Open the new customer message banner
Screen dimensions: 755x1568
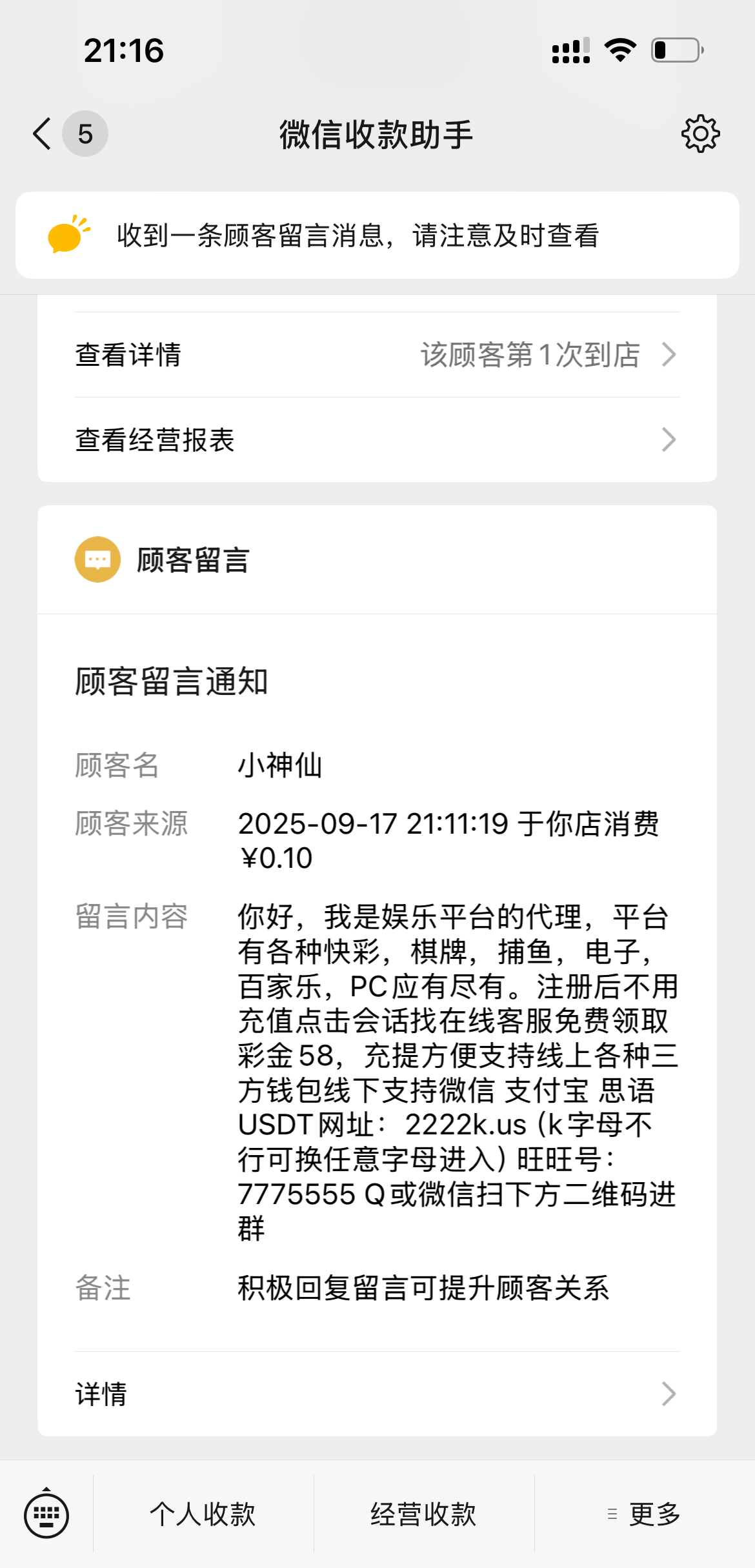click(x=377, y=236)
